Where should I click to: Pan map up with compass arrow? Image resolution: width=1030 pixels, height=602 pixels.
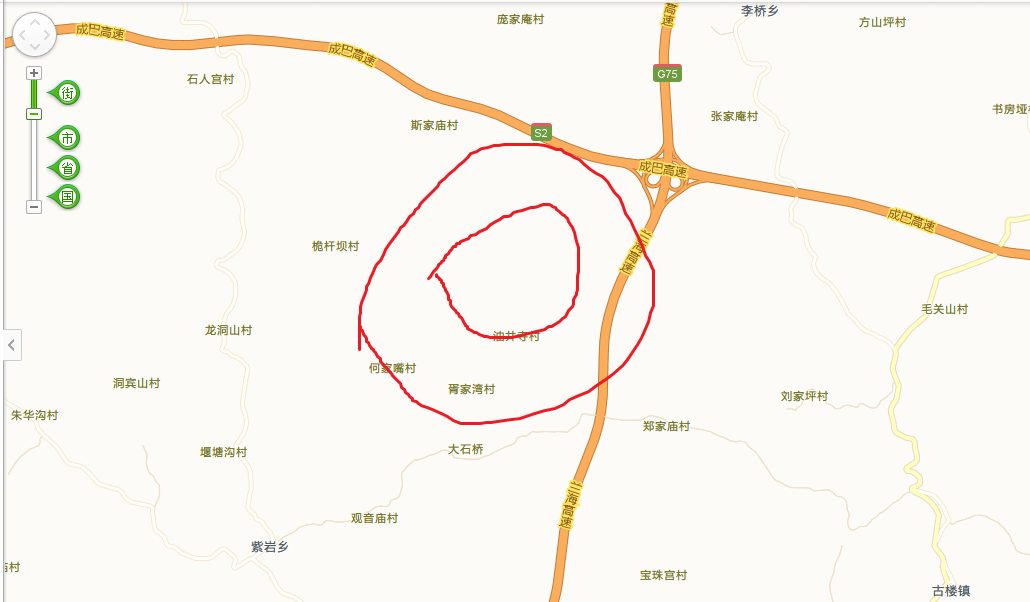(x=34, y=21)
